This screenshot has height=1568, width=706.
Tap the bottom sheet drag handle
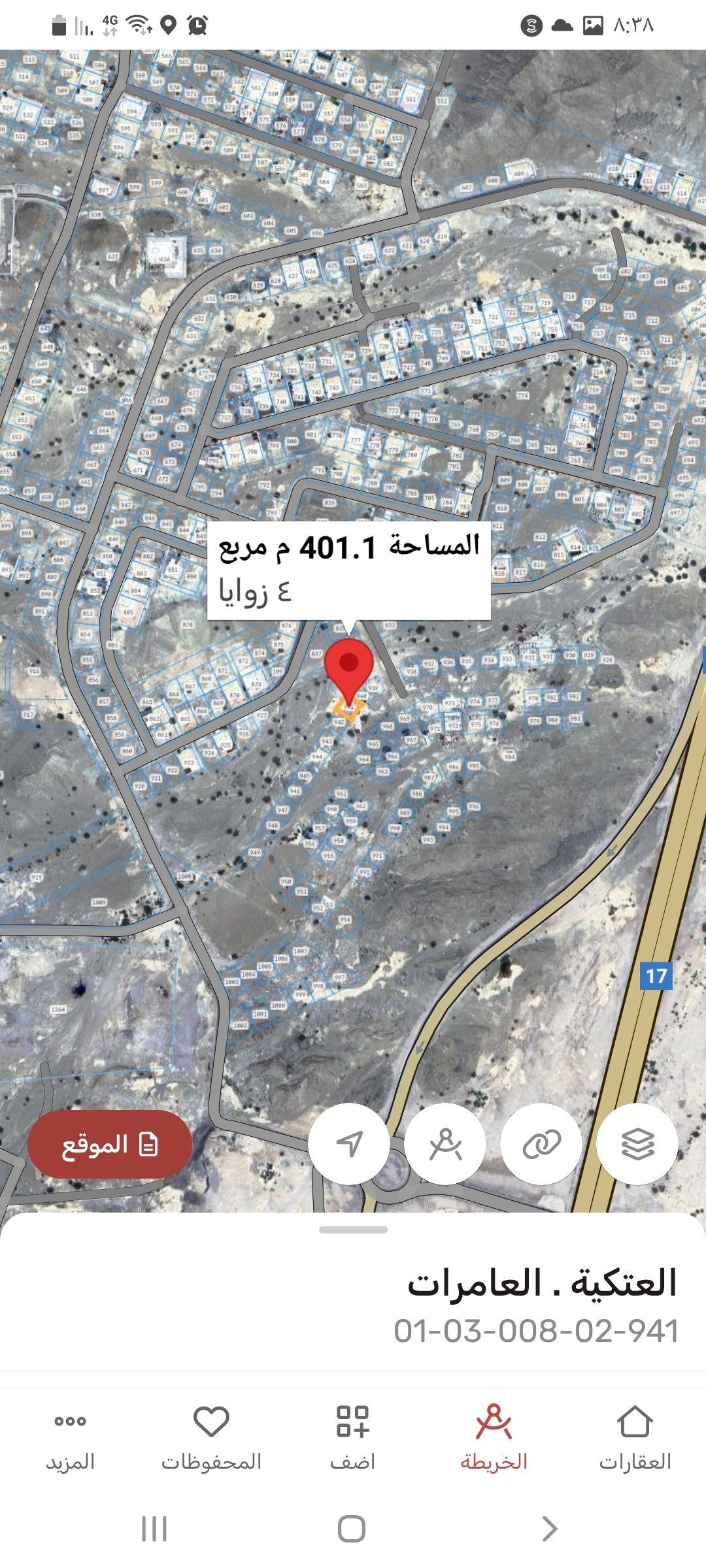(353, 1230)
